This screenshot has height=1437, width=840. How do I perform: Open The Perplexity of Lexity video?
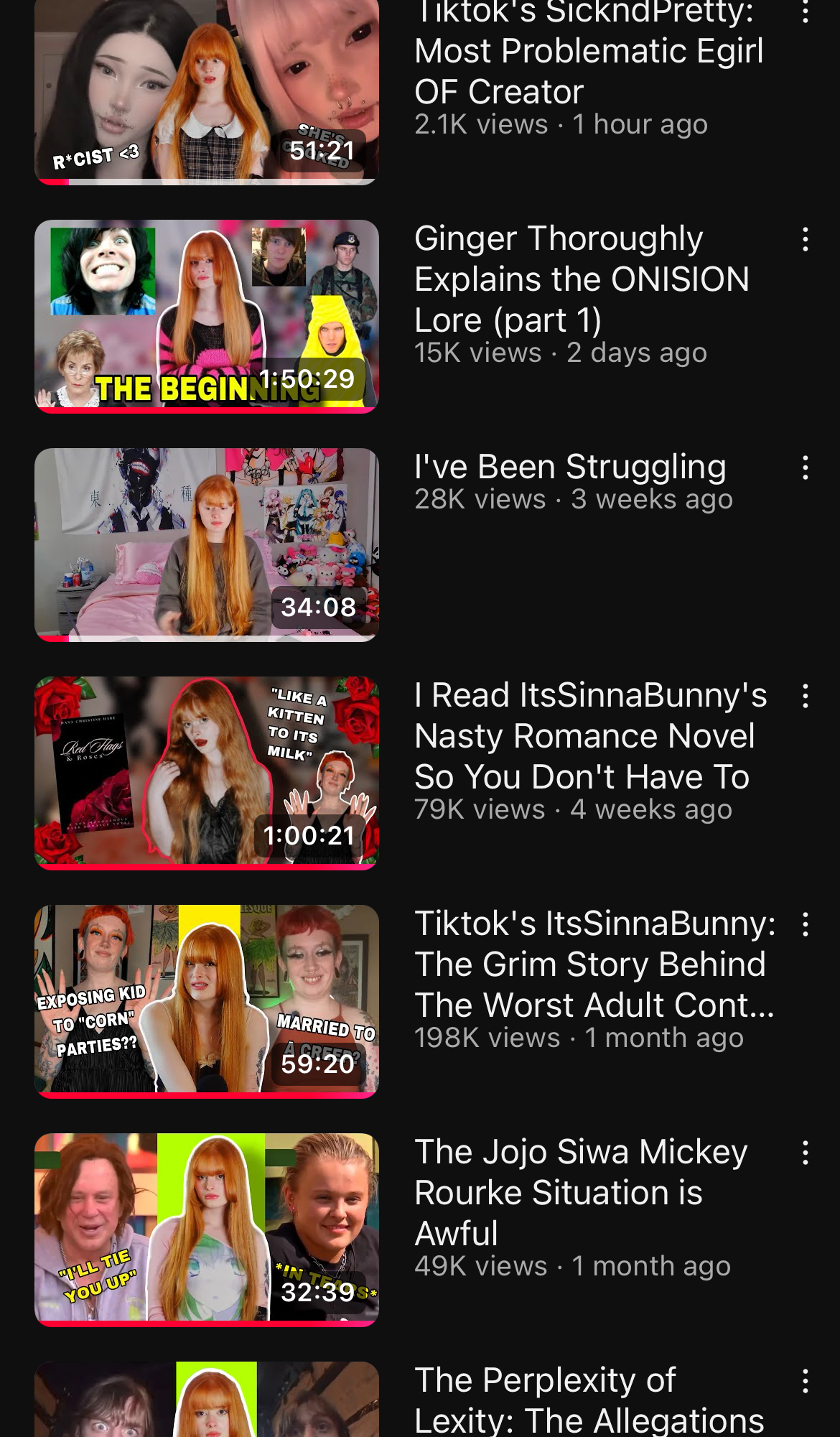click(207, 1399)
